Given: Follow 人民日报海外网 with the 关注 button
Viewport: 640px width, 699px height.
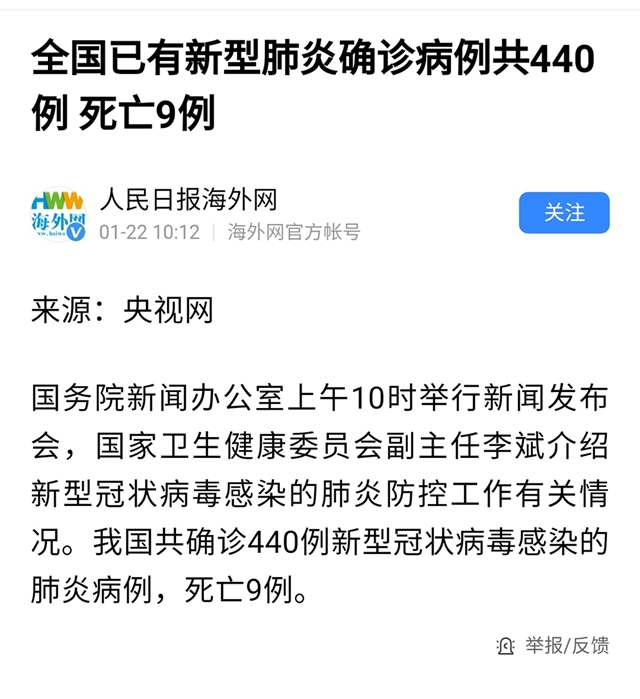Looking at the screenshot, I should click(564, 213).
